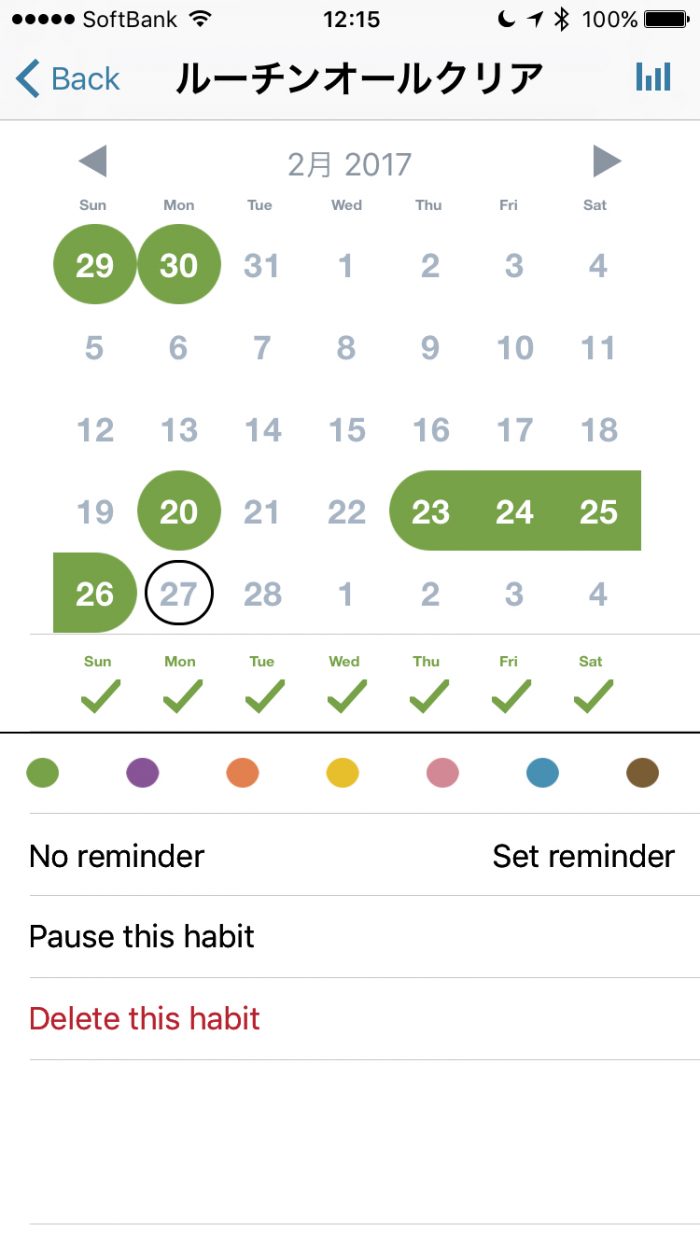Select the pink color swatch
Image resolution: width=700 pixels, height=1245 pixels.
click(442, 773)
